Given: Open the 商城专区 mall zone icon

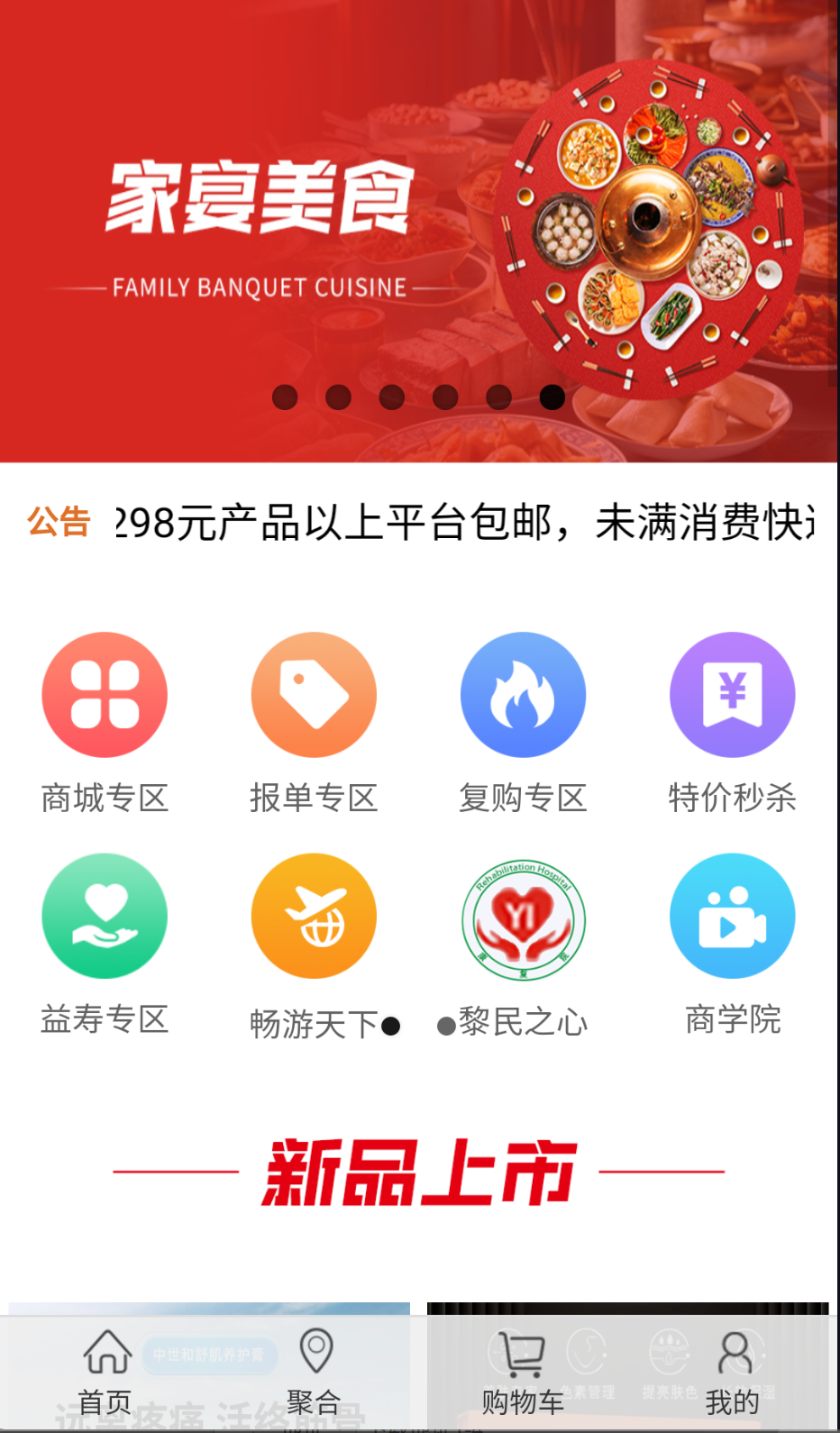Looking at the screenshot, I should (105, 694).
